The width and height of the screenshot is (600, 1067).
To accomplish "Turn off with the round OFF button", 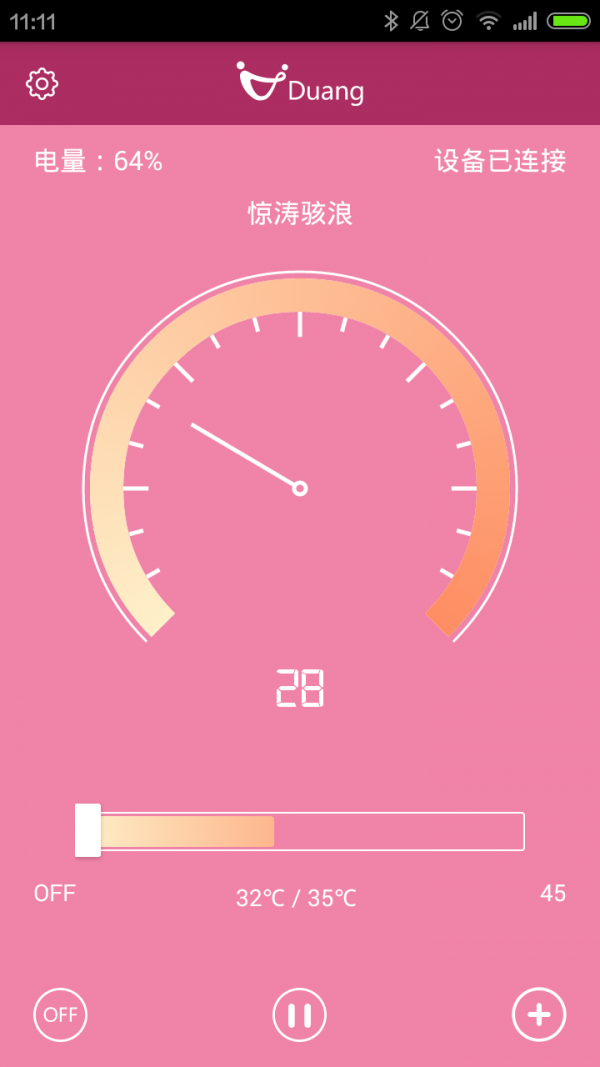I will 60,1015.
